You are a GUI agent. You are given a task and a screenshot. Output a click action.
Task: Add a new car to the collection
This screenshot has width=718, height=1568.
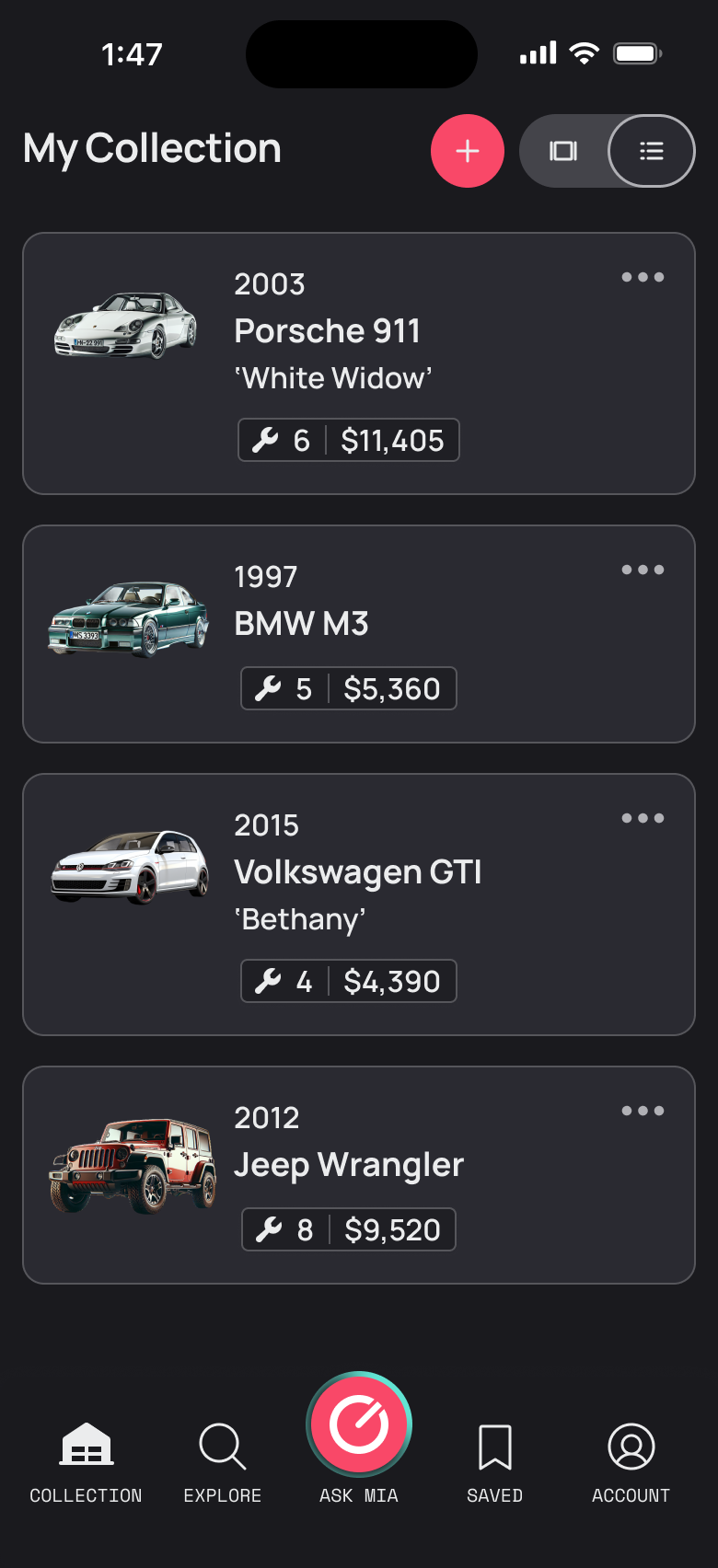tap(468, 151)
